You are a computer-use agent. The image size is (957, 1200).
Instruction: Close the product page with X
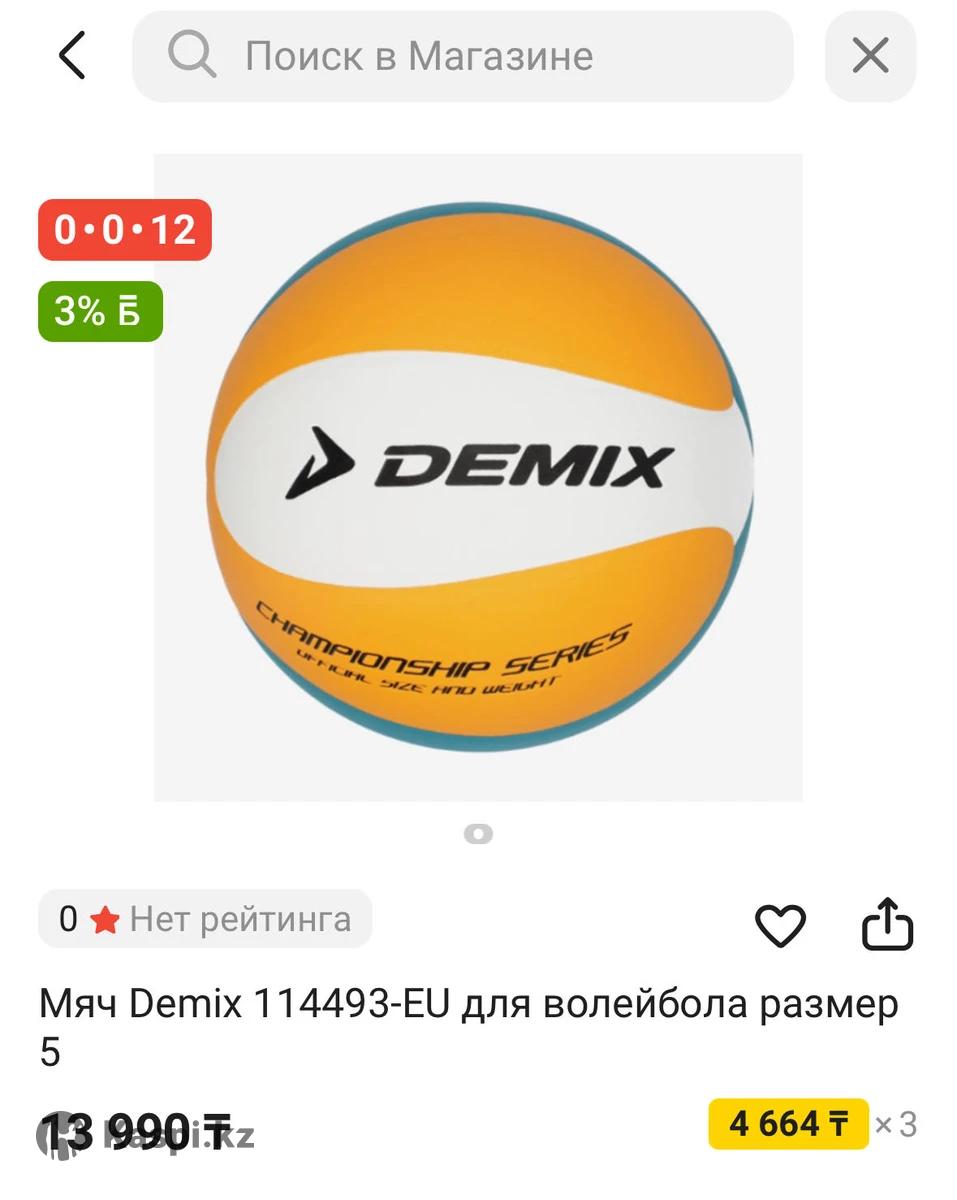[870, 56]
